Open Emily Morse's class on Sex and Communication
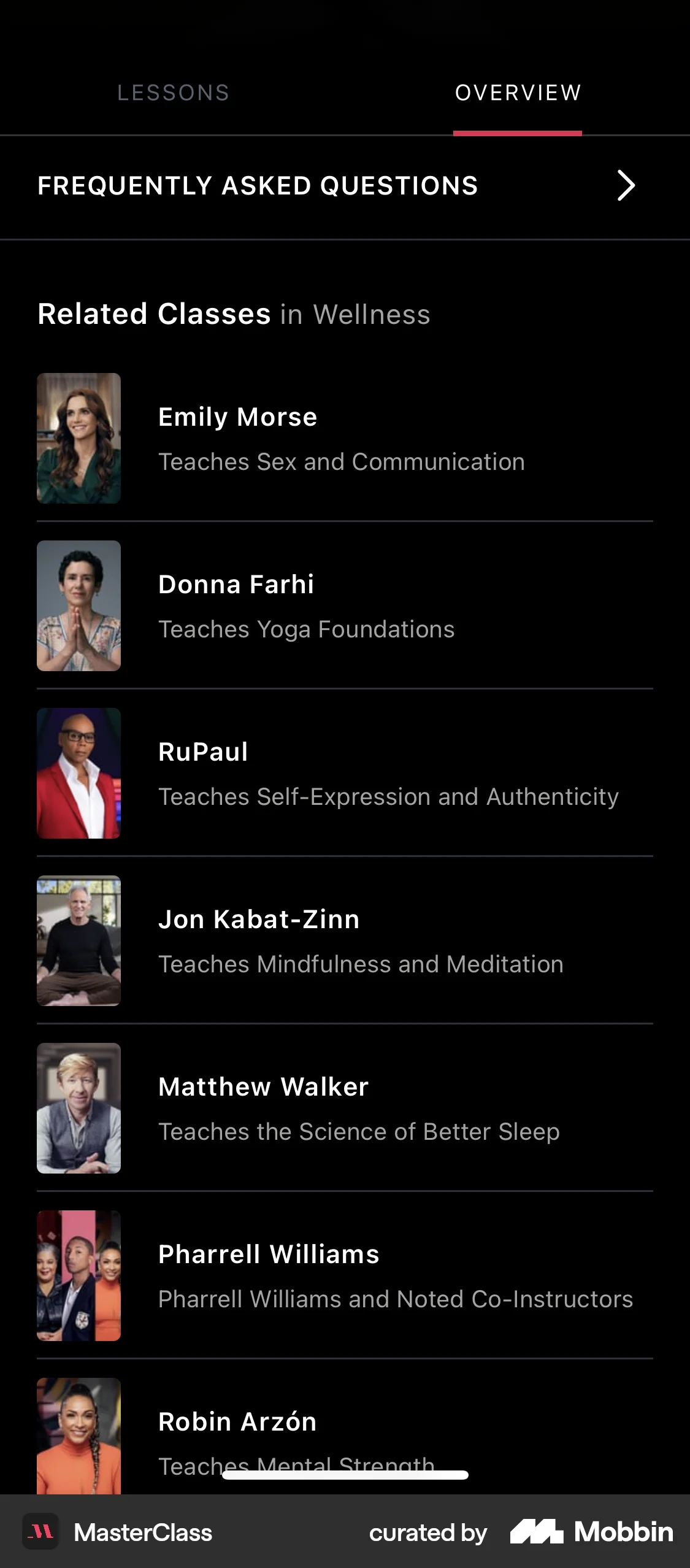The height and width of the screenshot is (1568, 690). (343, 437)
